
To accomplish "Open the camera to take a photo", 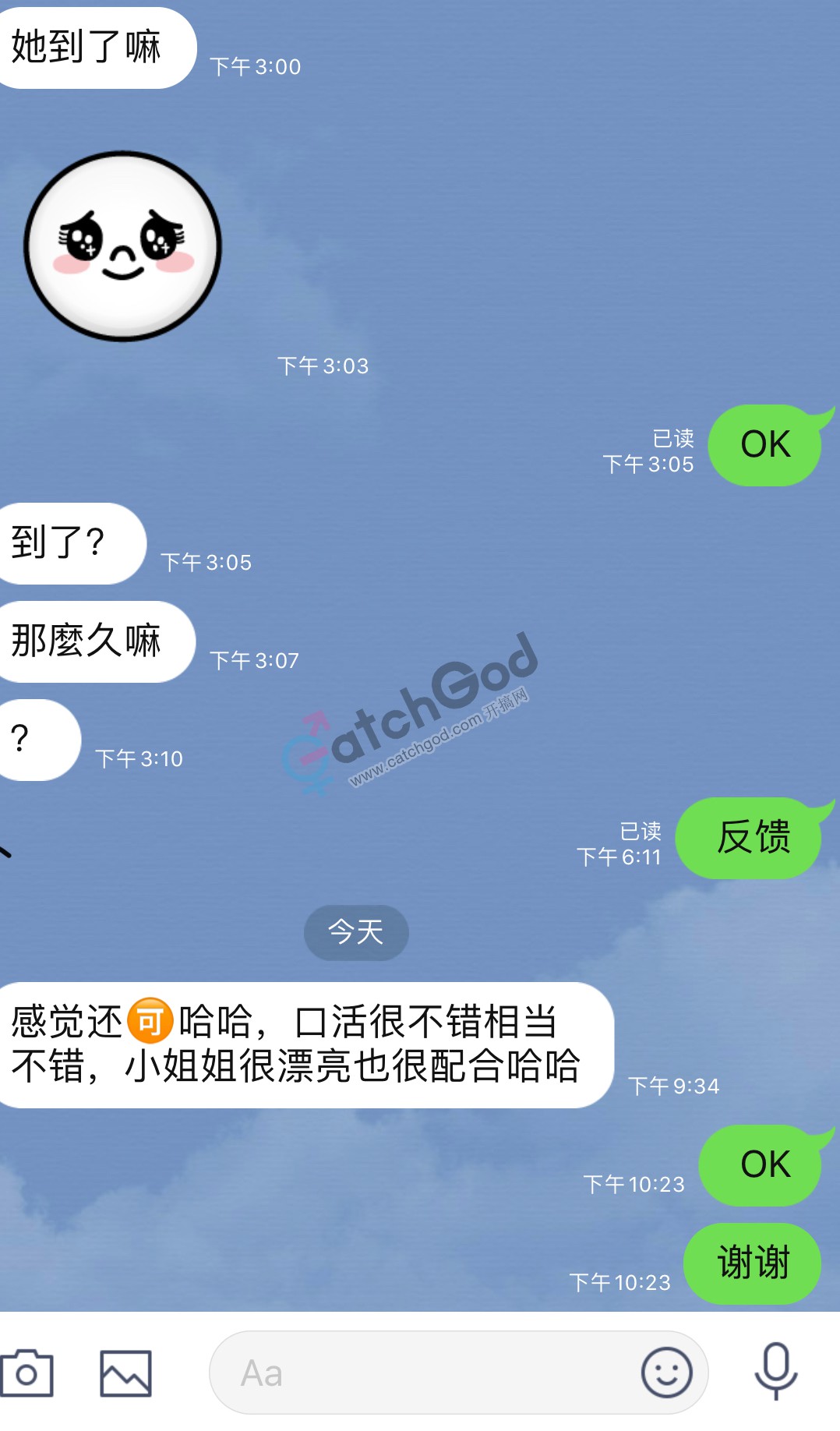I will click(26, 1373).
